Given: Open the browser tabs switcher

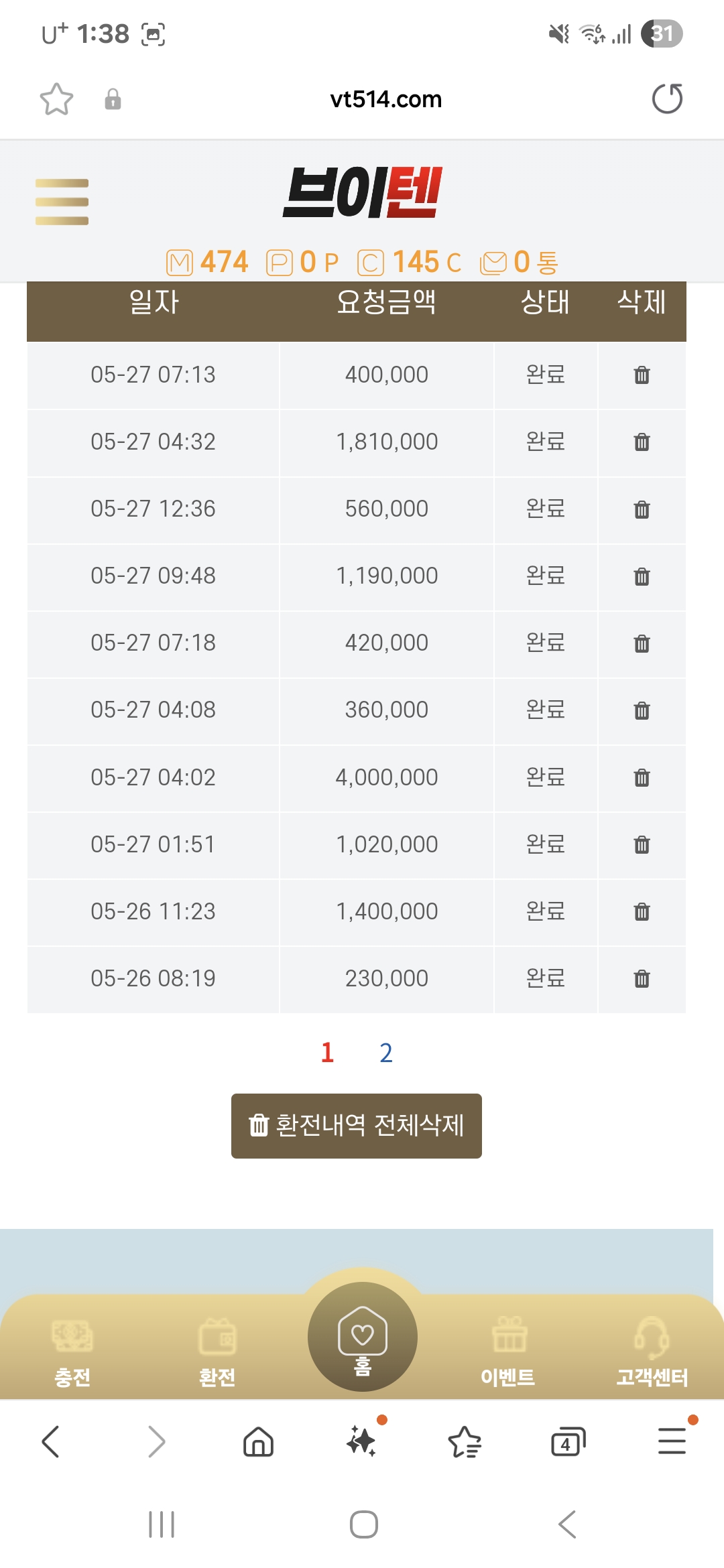Looking at the screenshot, I should click(568, 1442).
